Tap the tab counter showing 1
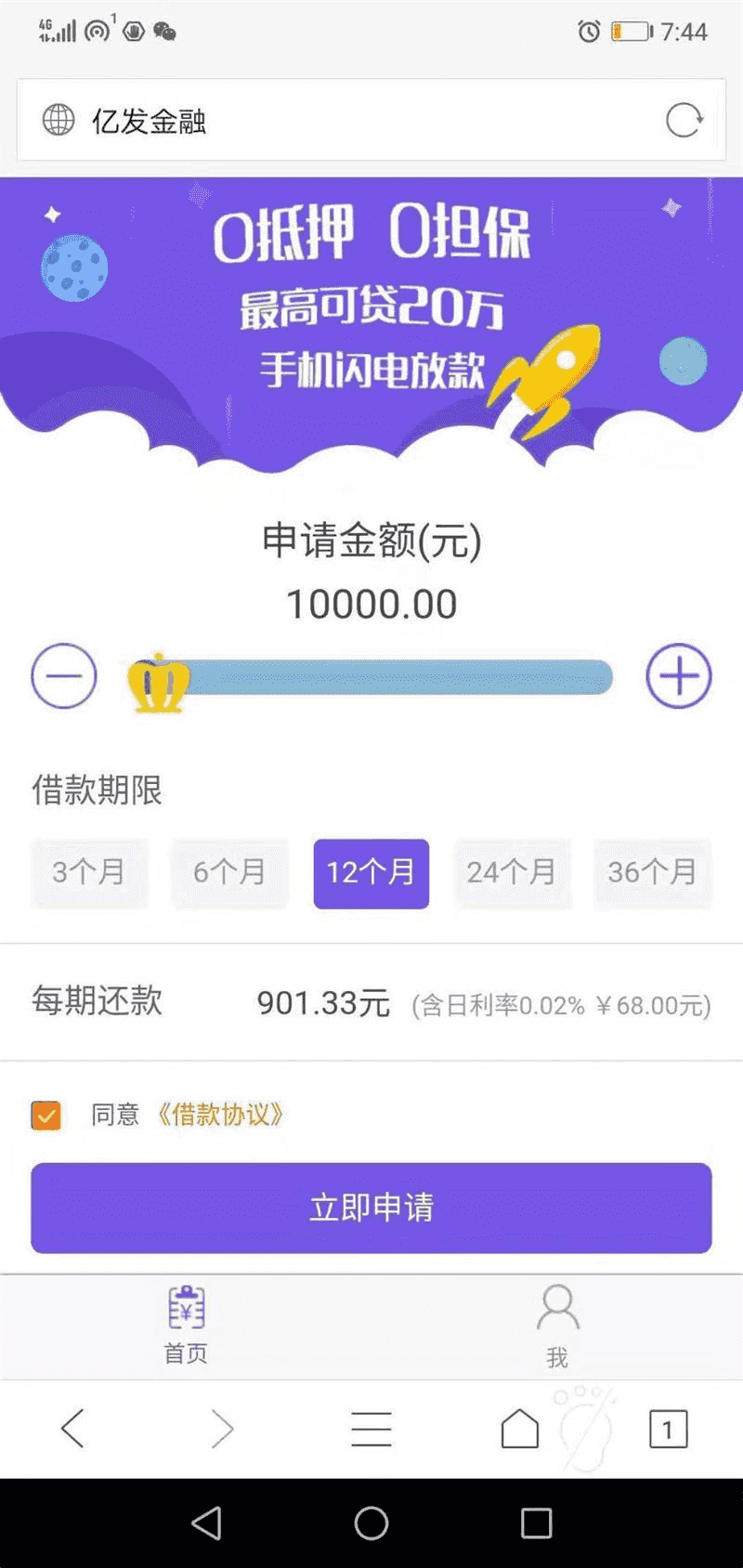 (667, 1429)
